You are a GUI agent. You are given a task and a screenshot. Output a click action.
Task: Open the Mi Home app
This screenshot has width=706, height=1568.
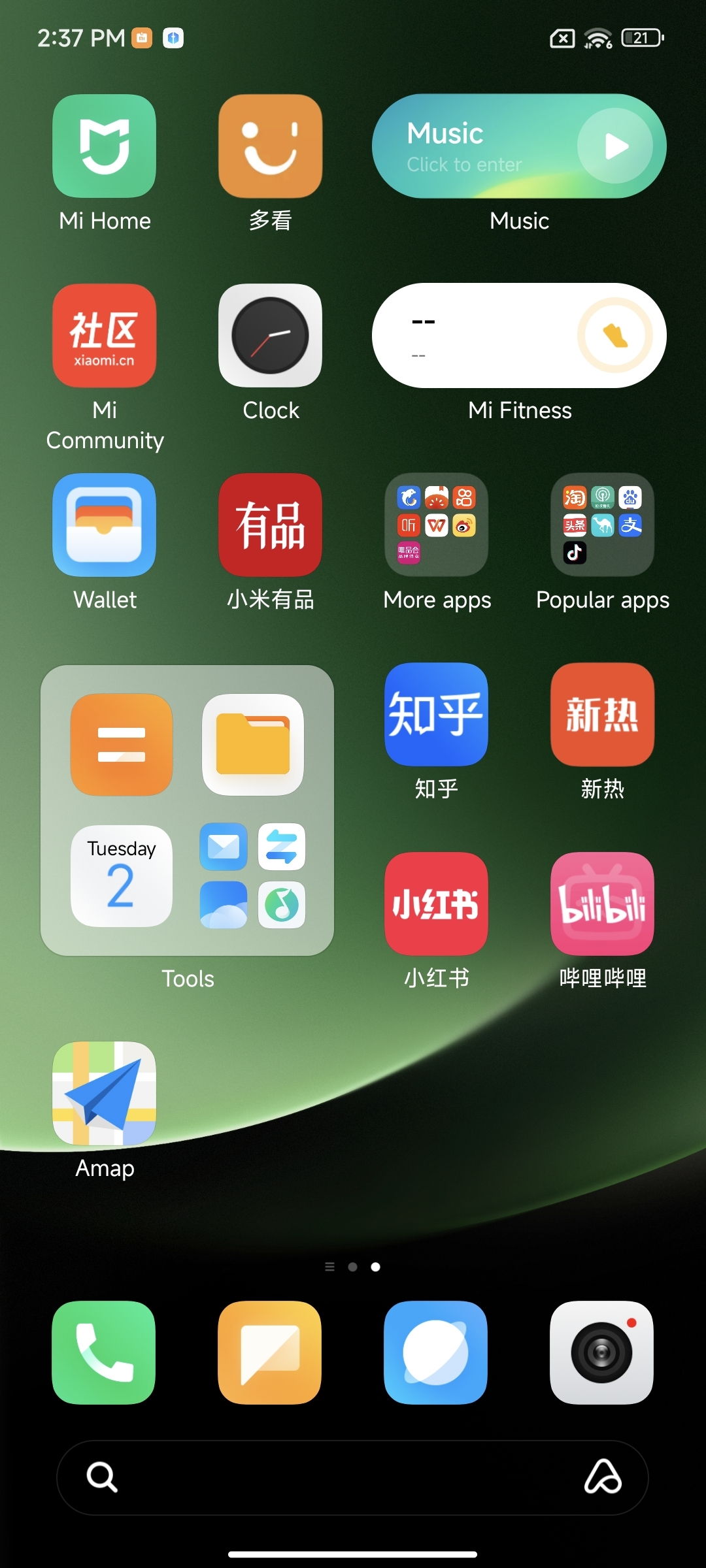(x=105, y=146)
